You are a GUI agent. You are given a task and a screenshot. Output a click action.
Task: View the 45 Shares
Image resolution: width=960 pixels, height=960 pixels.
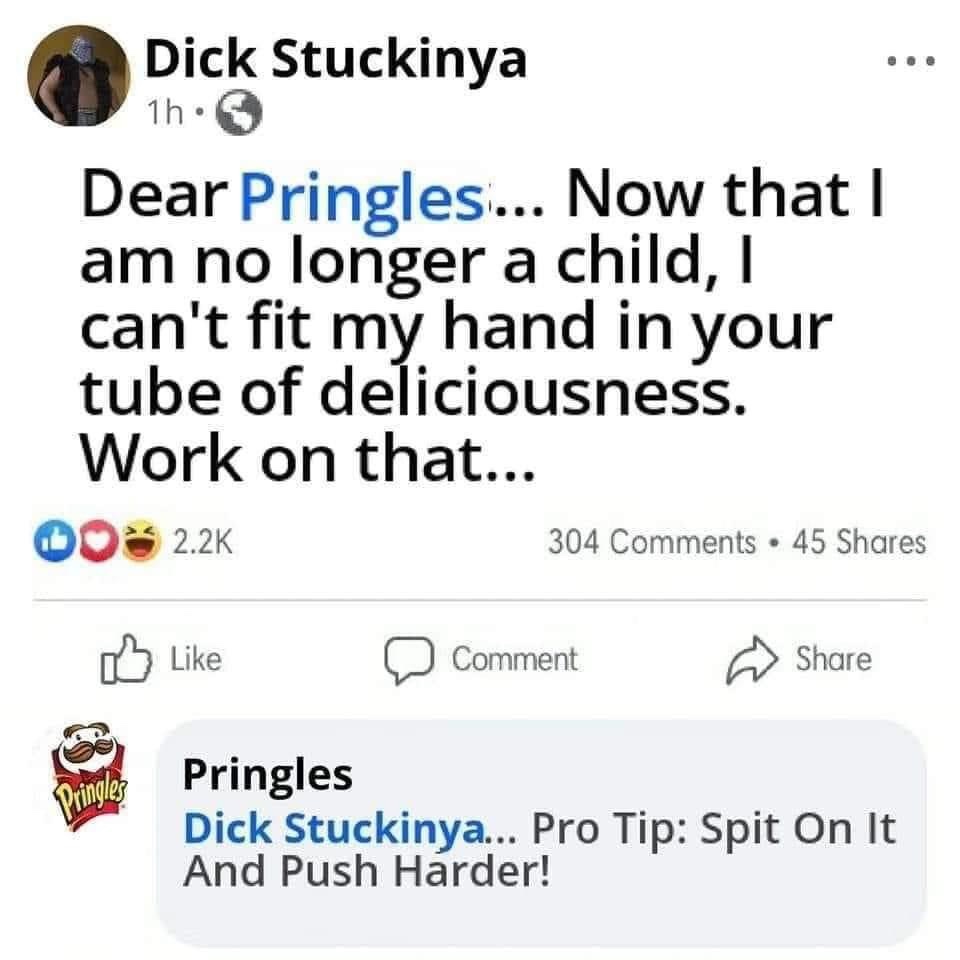click(x=858, y=542)
